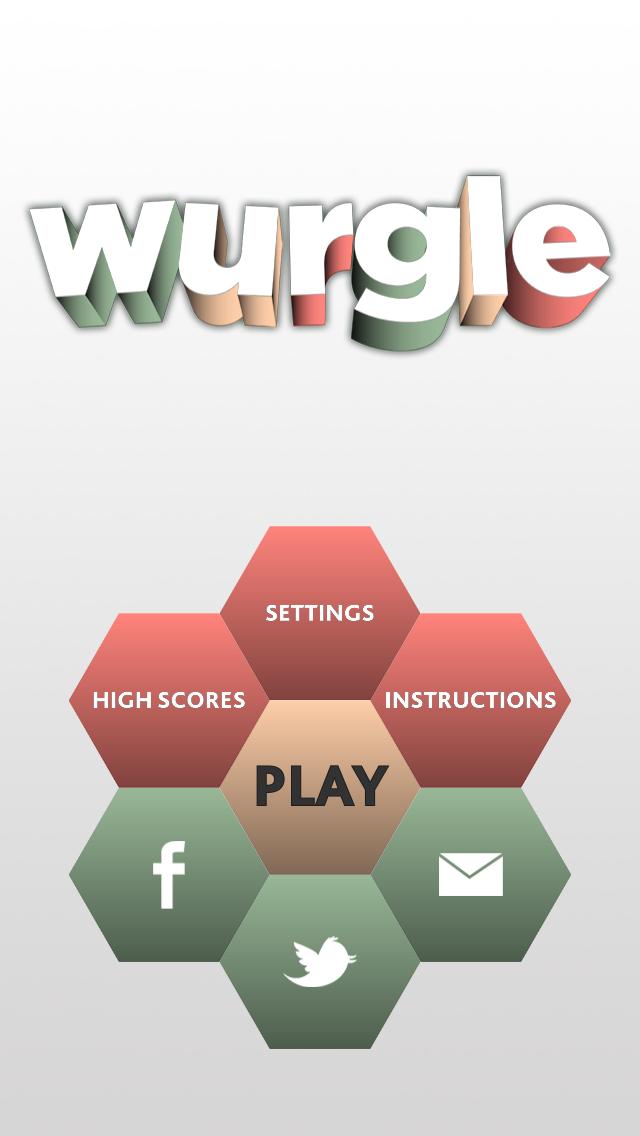Start the game with PLAY
640x1136 pixels.
(320, 786)
